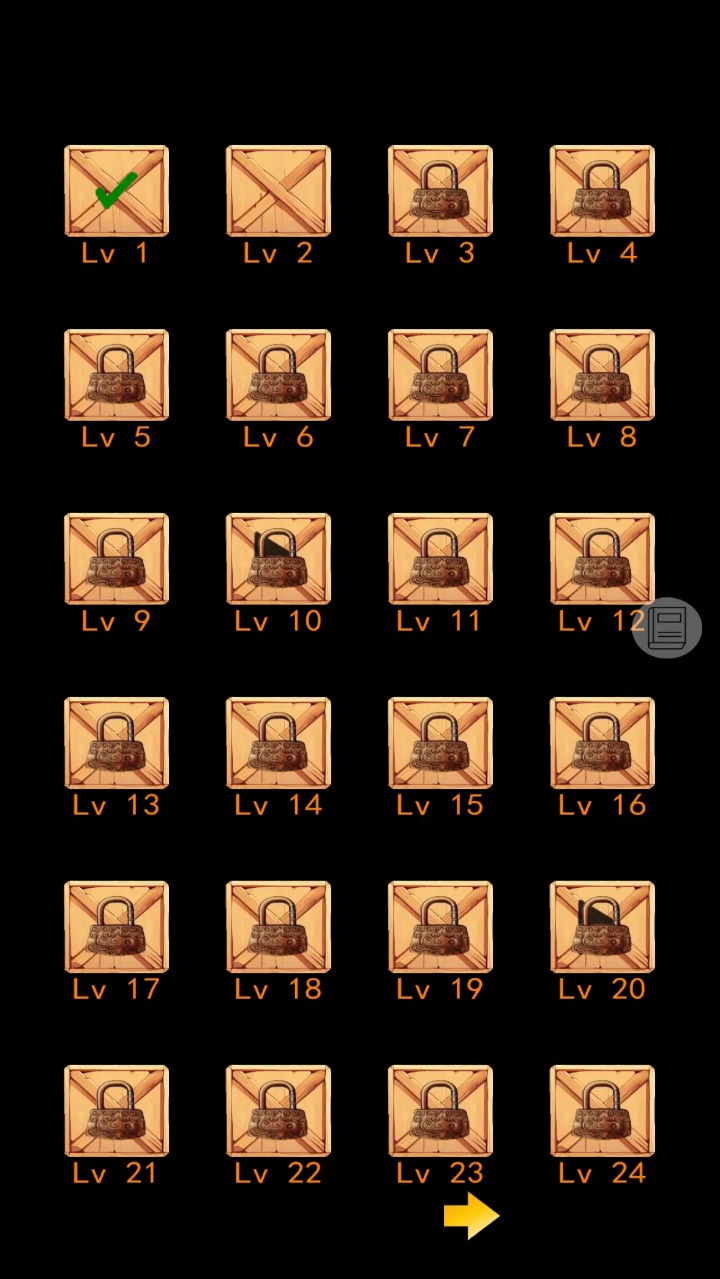Tap the Lv 4 crate
Screen dimensions: 720x1279
click(x=602, y=191)
